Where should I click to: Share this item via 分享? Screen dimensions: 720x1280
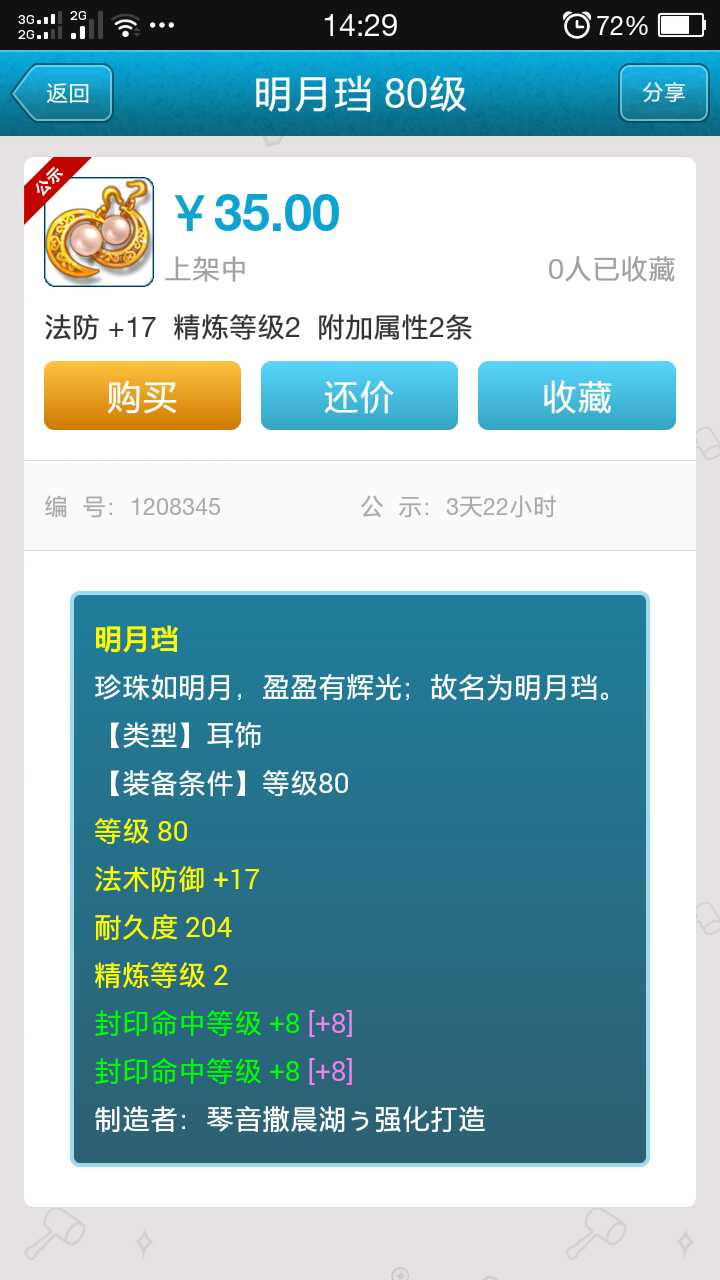(663, 94)
